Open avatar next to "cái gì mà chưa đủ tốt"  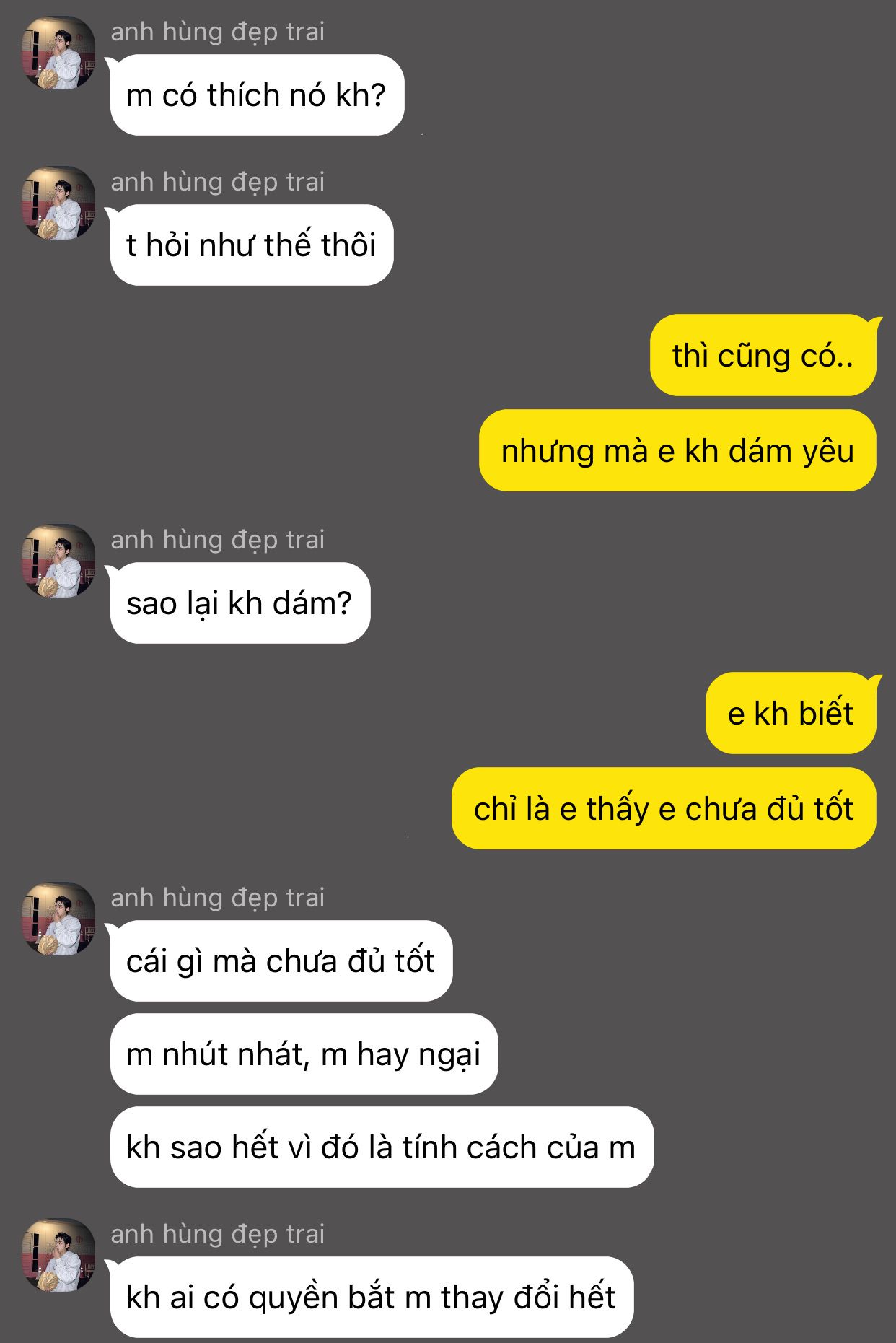58,919
